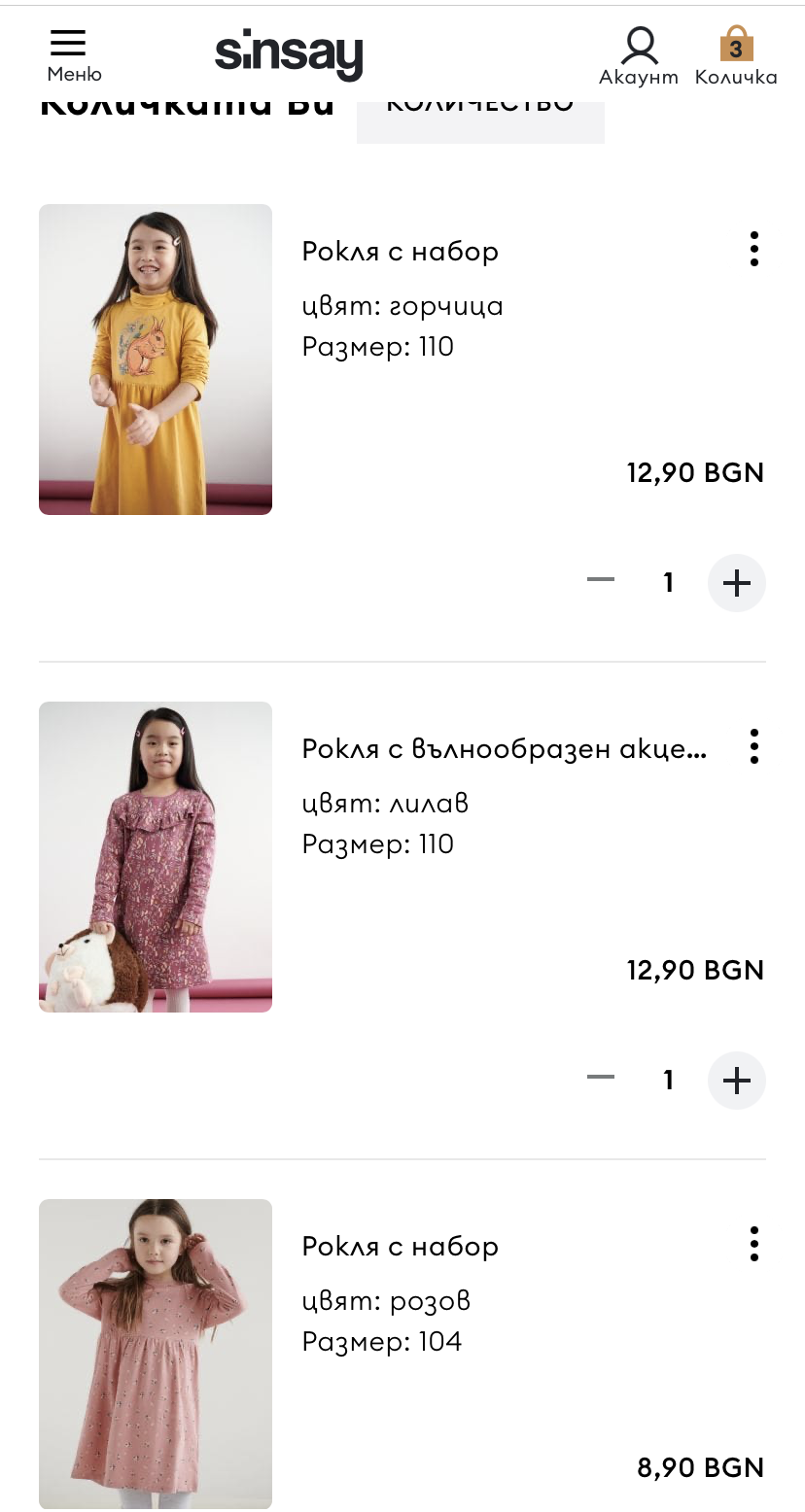Increase quantity of the горчица dress

[x=737, y=583]
